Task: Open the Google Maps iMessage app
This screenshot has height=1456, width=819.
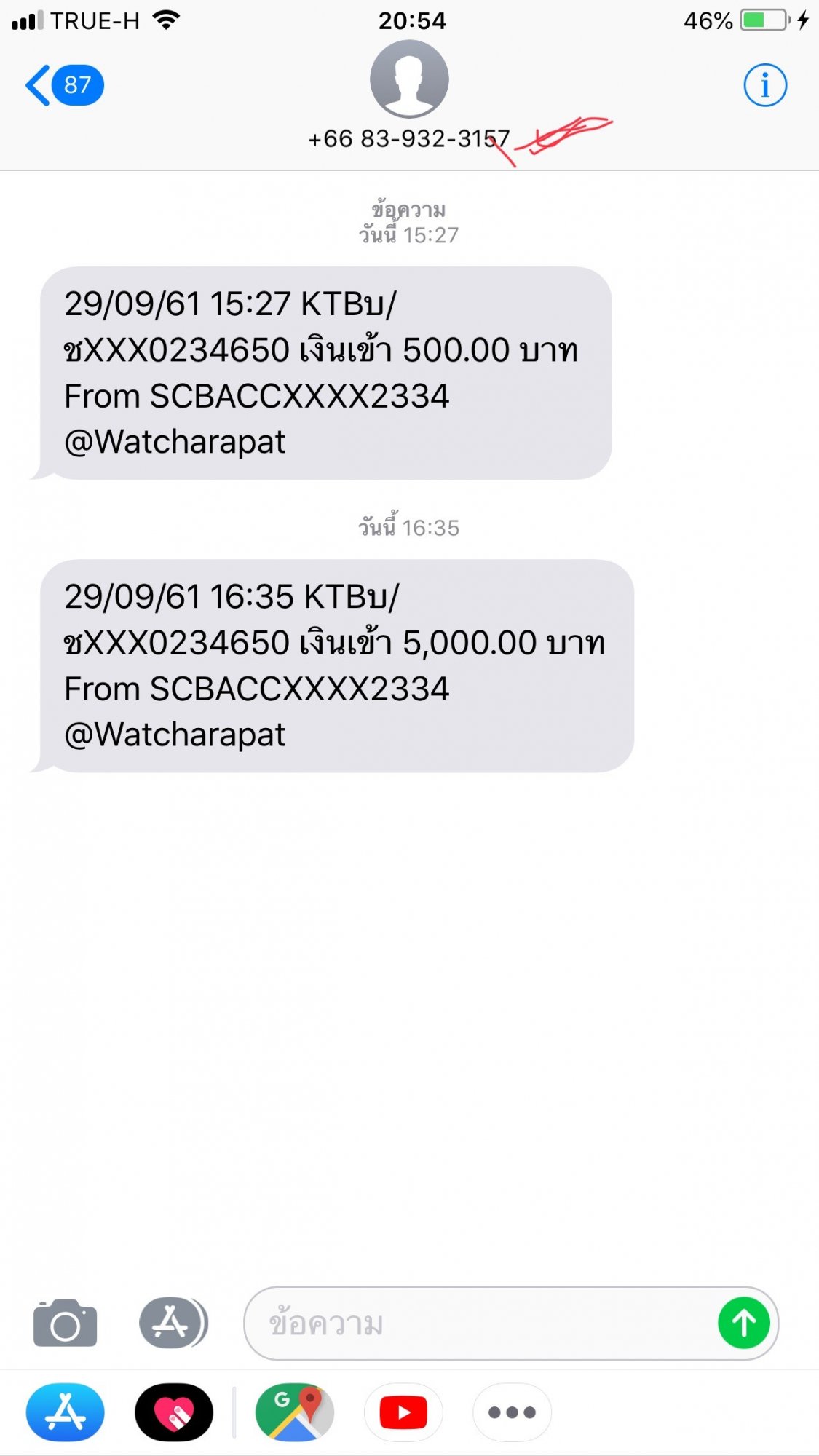Action: 294,1412
